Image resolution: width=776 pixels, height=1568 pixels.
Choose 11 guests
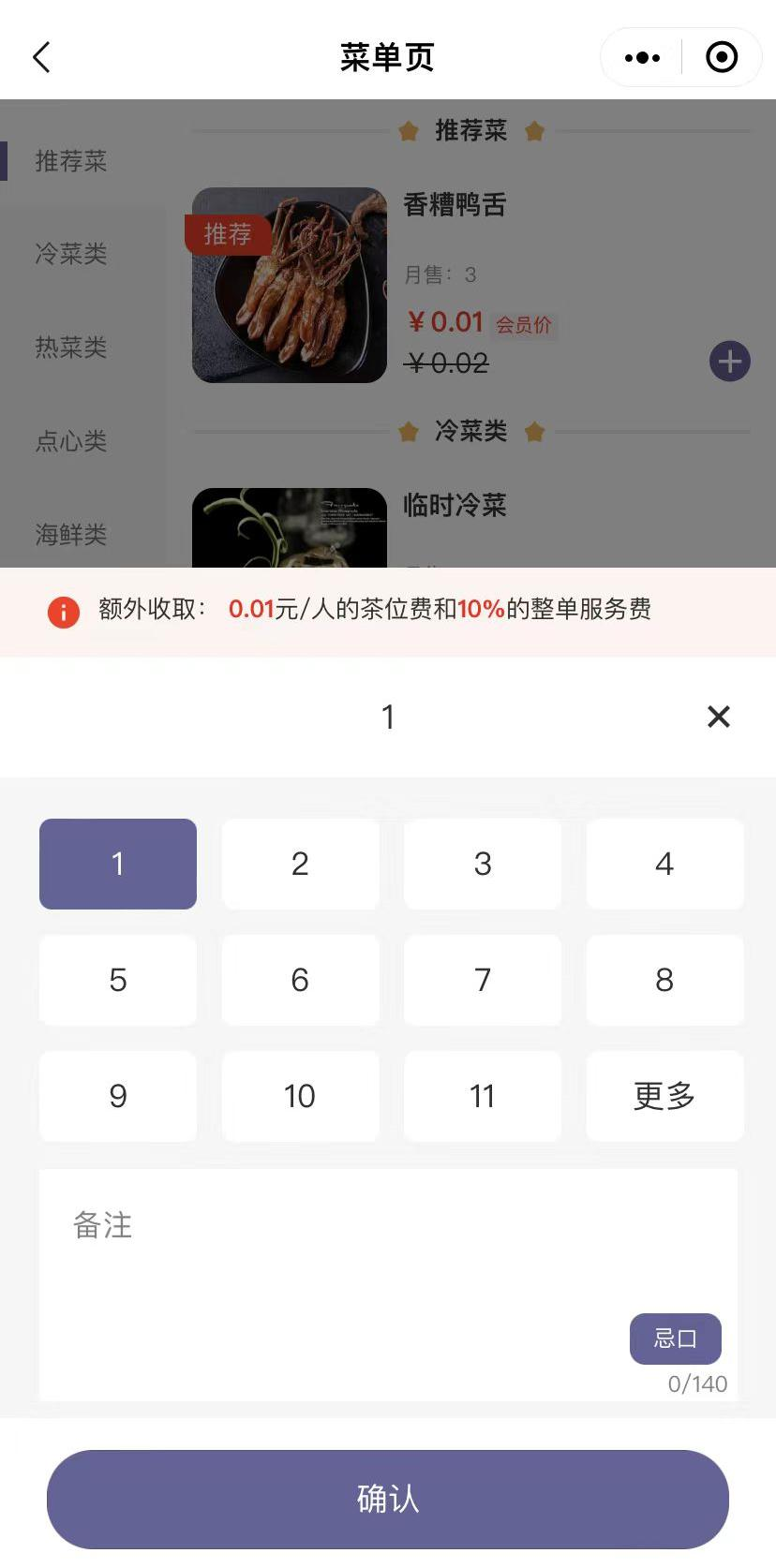(482, 1096)
